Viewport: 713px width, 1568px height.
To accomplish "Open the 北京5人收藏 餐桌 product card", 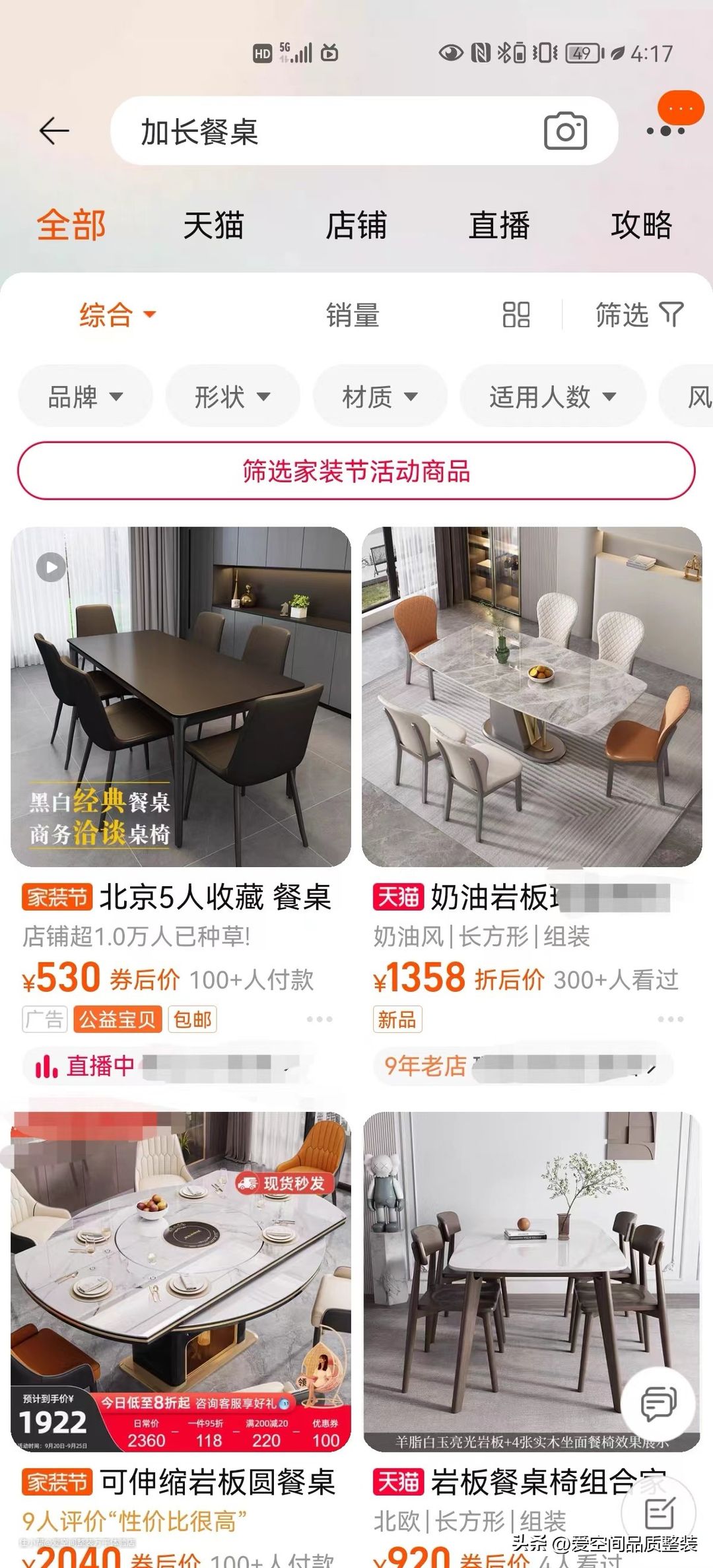I will [x=181, y=697].
